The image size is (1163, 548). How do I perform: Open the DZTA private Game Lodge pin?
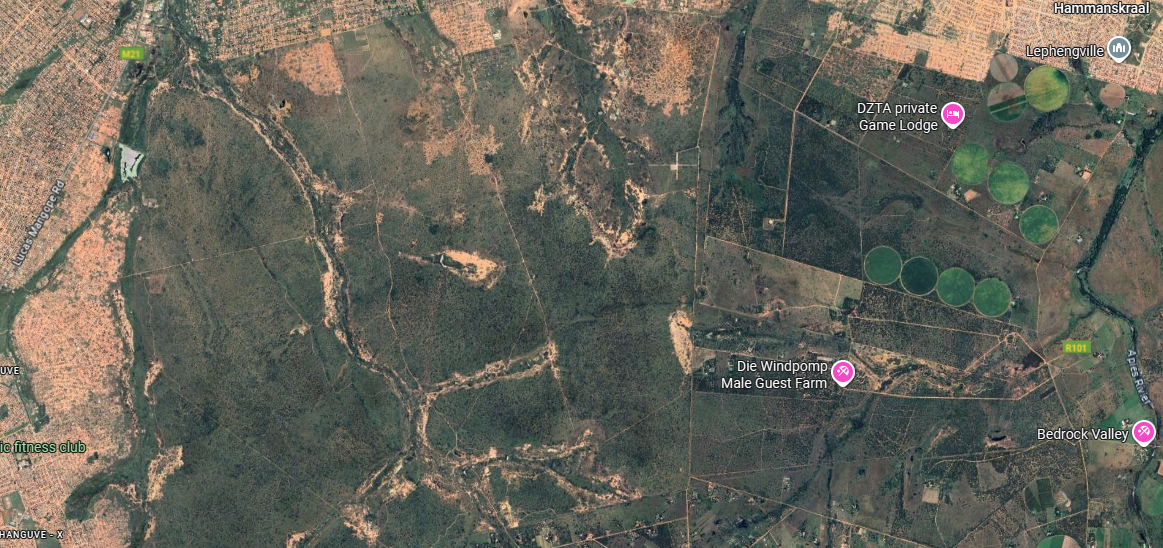click(x=953, y=115)
